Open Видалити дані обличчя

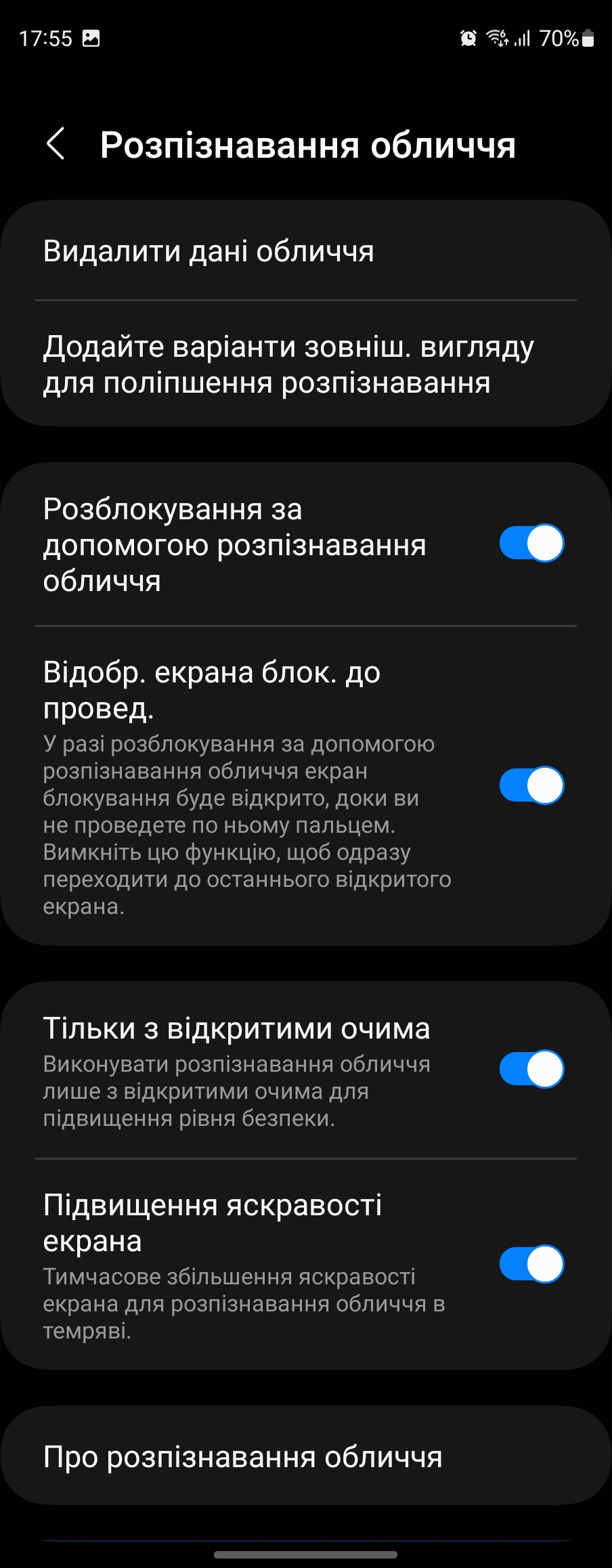pyautogui.click(x=209, y=252)
